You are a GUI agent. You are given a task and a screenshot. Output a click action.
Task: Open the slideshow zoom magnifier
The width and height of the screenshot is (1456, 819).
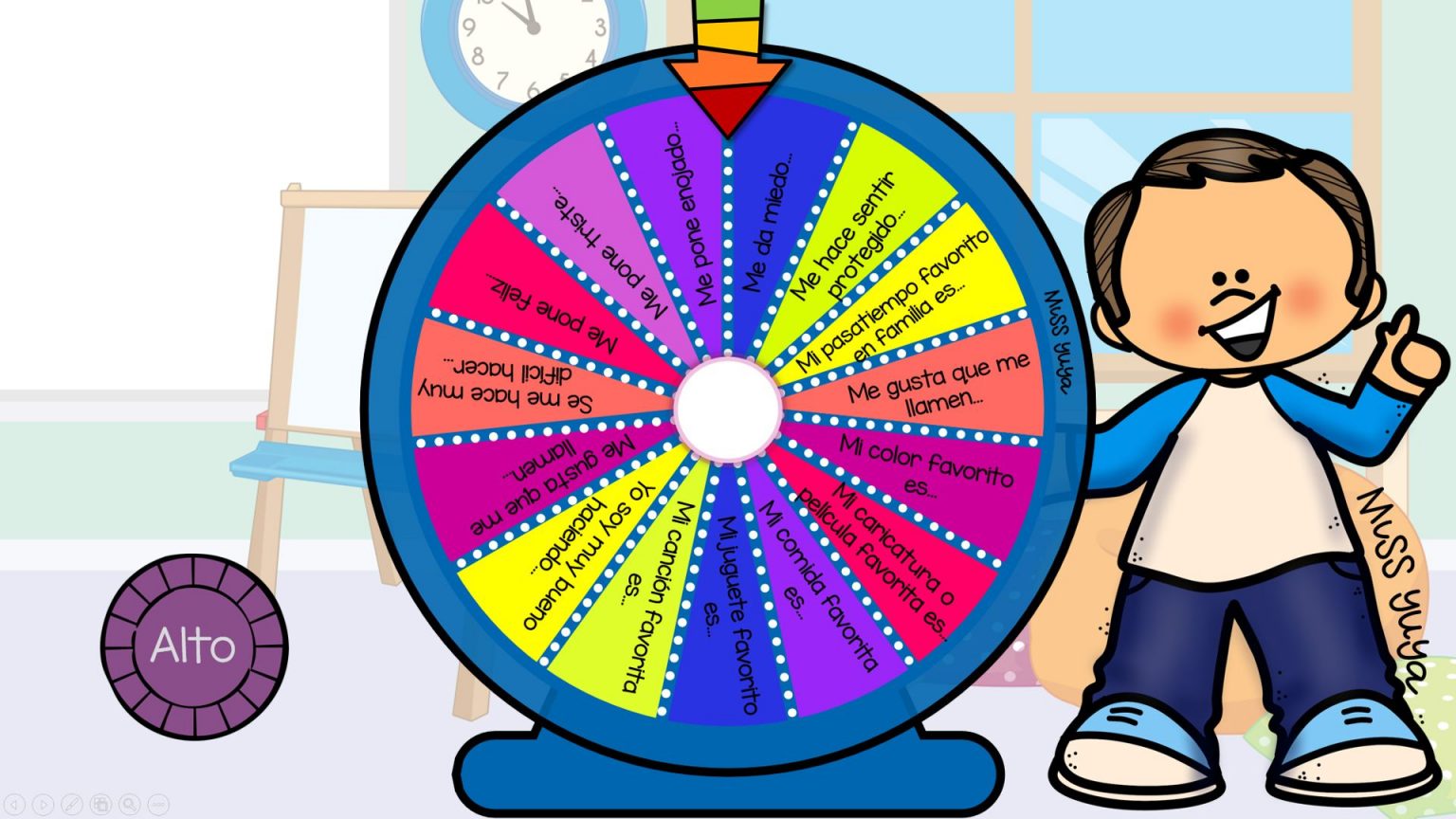[x=130, y=805]
